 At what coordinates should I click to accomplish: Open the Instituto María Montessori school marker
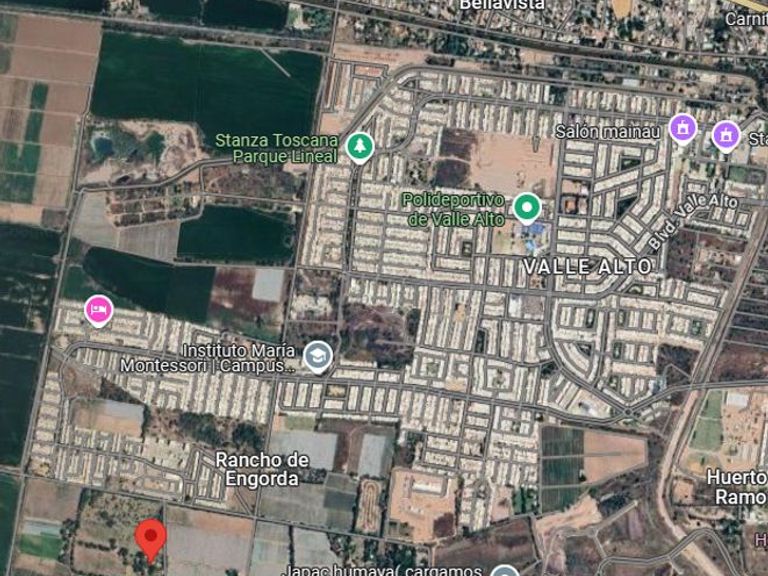tap(318, 356)
